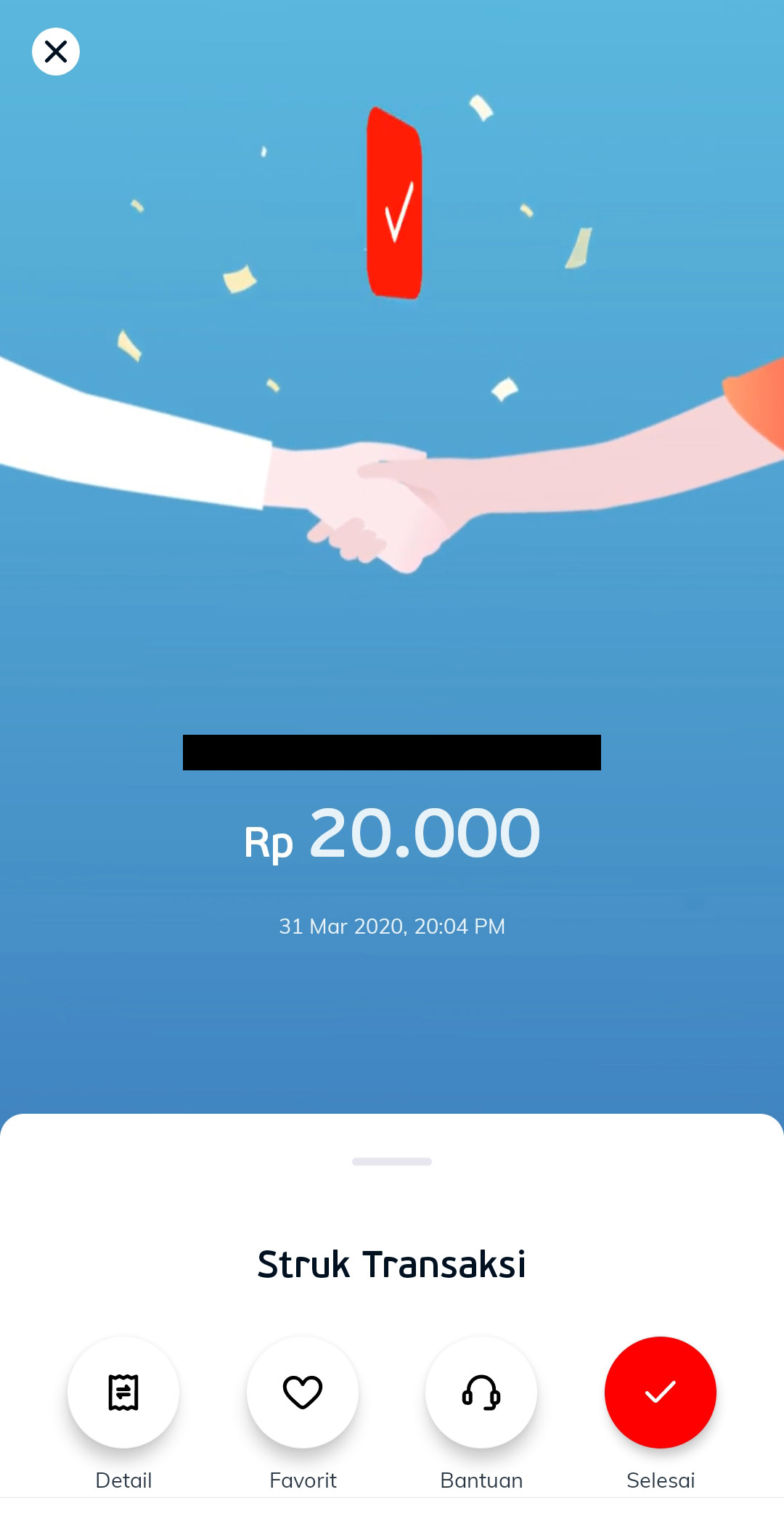Screen dimensions: 784x1516
Task: Open Bantuan help support
Action: pos(481,1392)
